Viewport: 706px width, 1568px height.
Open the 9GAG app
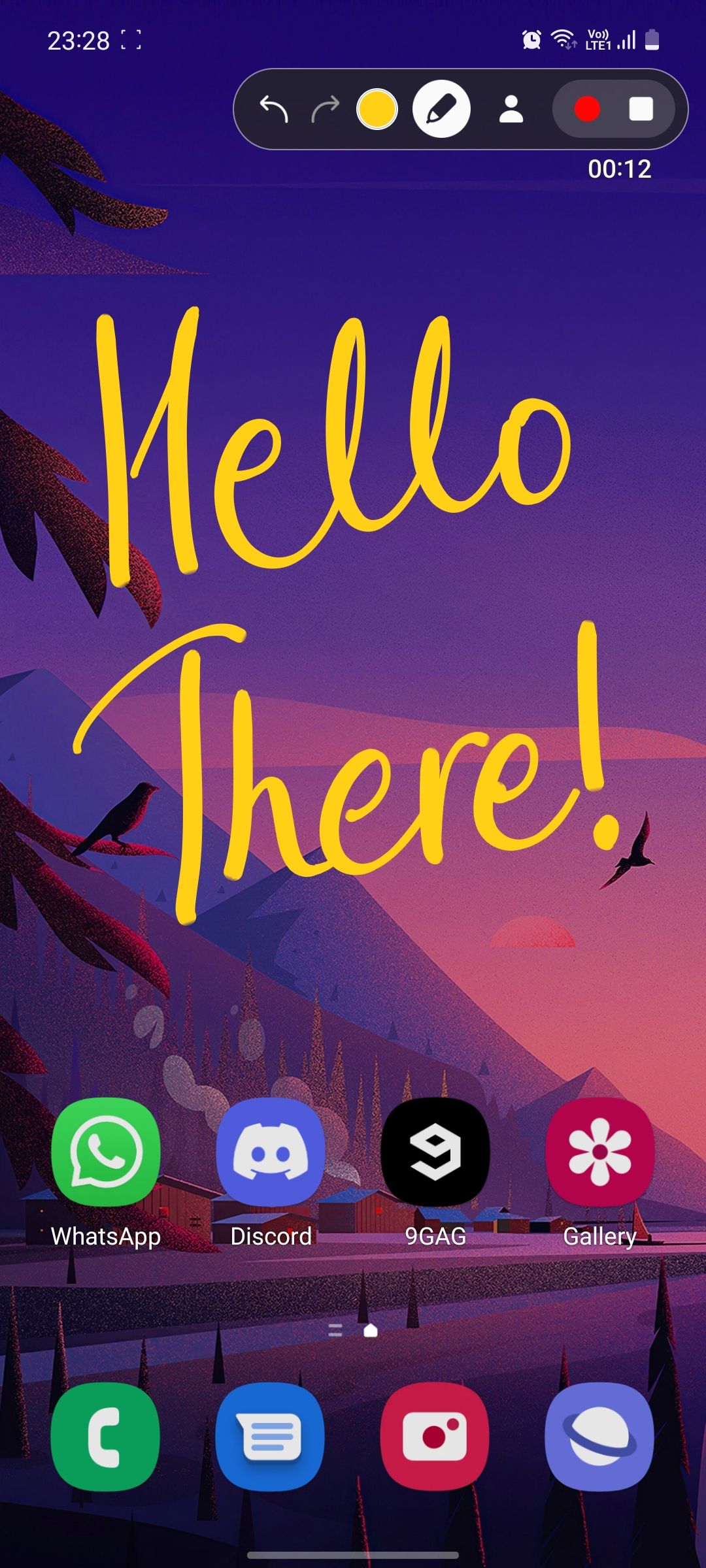435,1152
